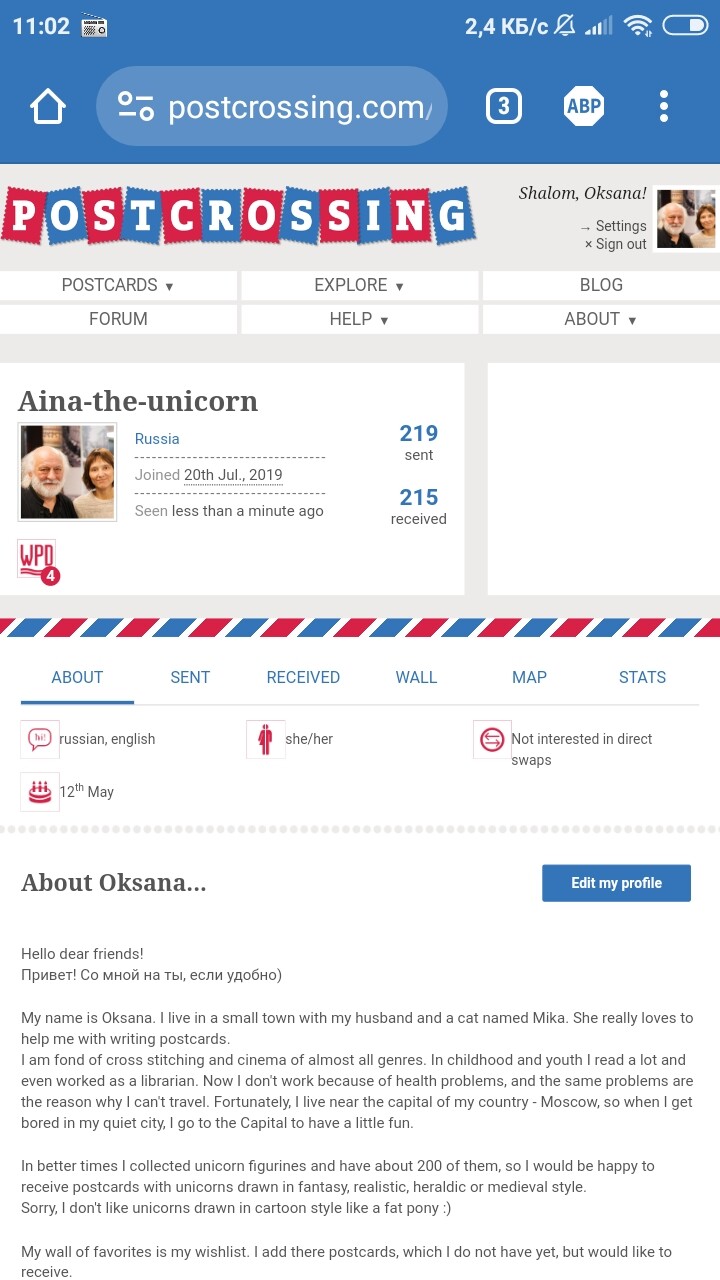View the Wall tab
720x1280 pixels.
[416, 677]
